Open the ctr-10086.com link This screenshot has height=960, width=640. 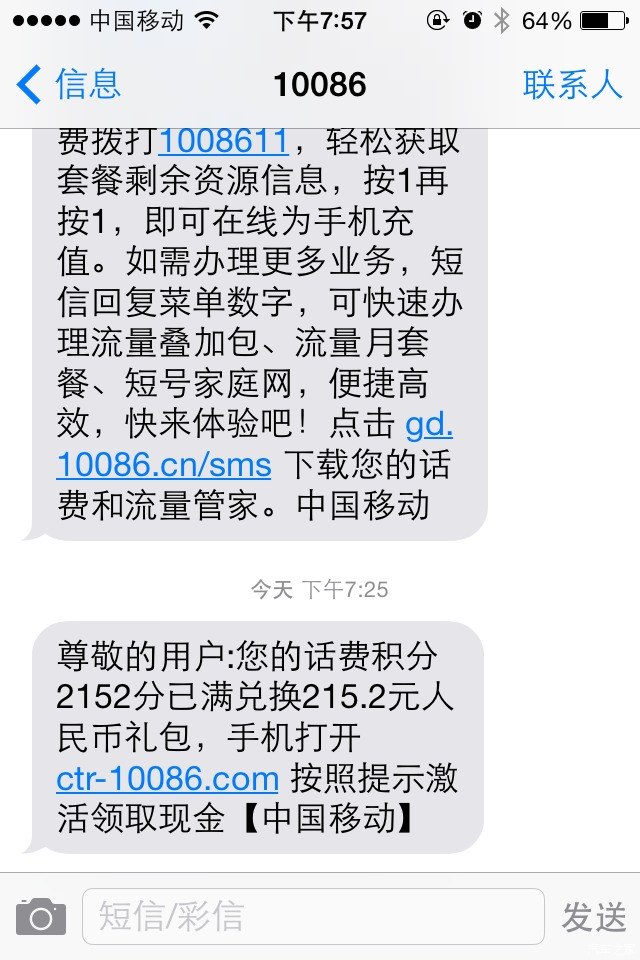[x=167, y=778]
